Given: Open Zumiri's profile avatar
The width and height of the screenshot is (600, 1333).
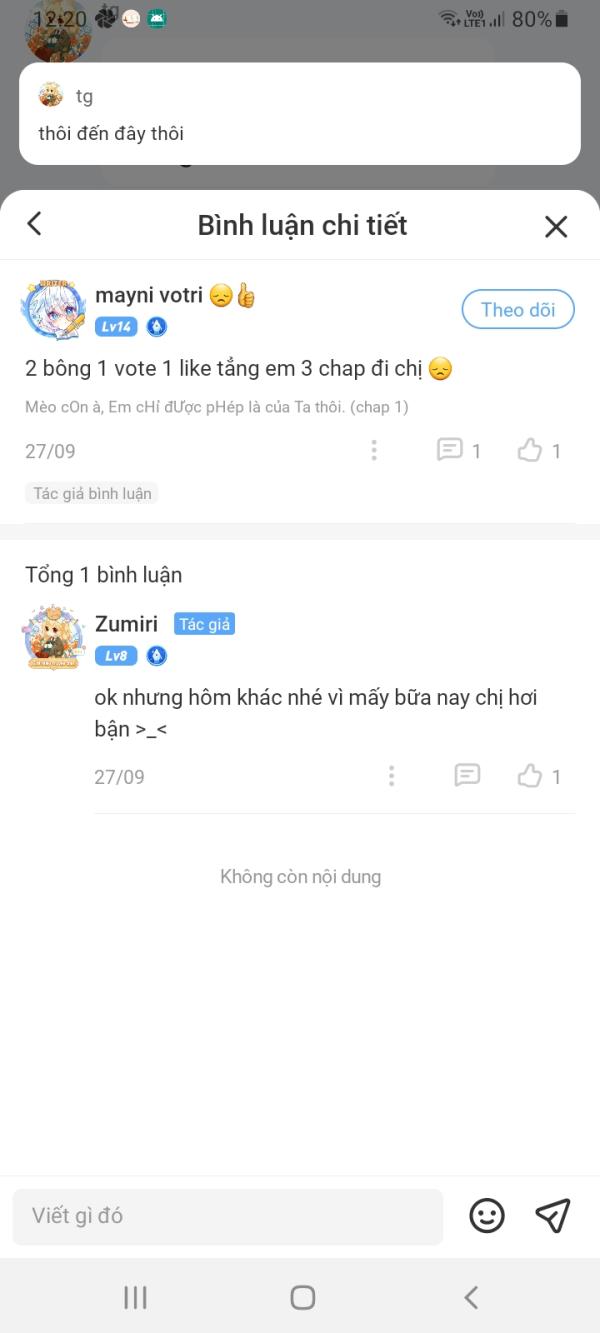Looking at the screenshot, I should 53,637.
